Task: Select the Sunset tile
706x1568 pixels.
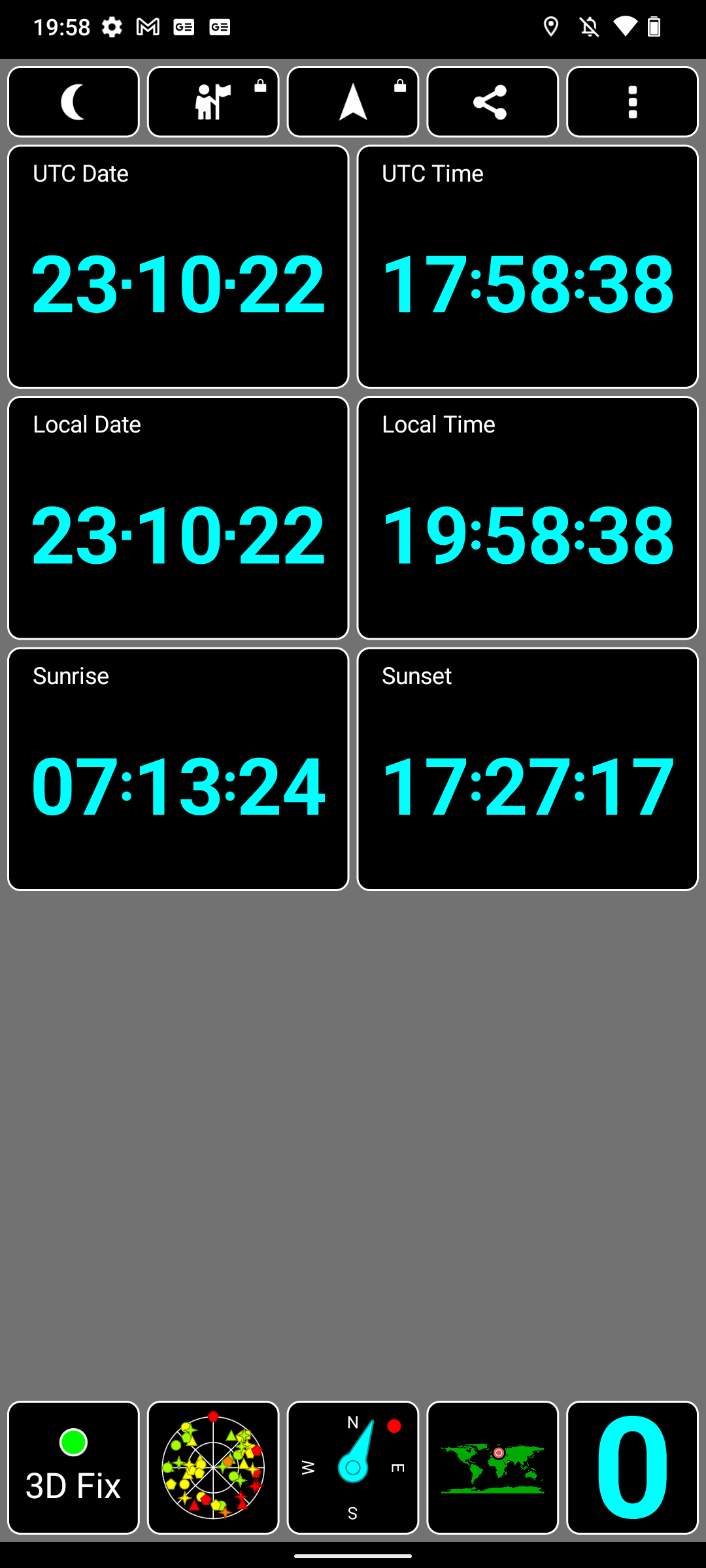Action: (528, 769)
